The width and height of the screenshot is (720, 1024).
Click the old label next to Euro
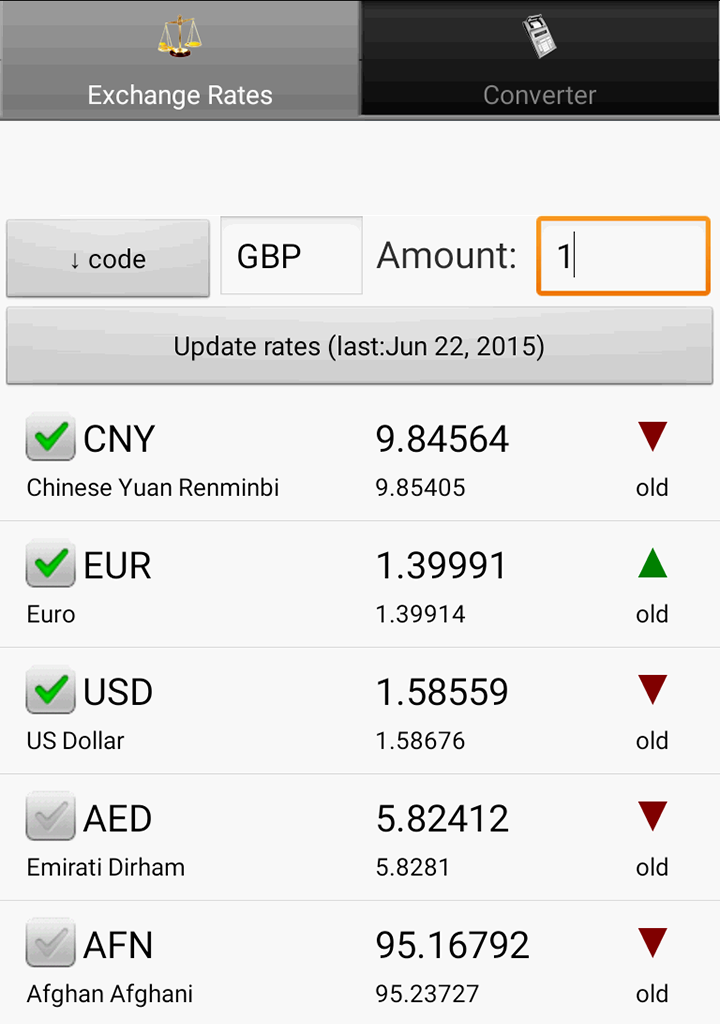pos(652,613)
